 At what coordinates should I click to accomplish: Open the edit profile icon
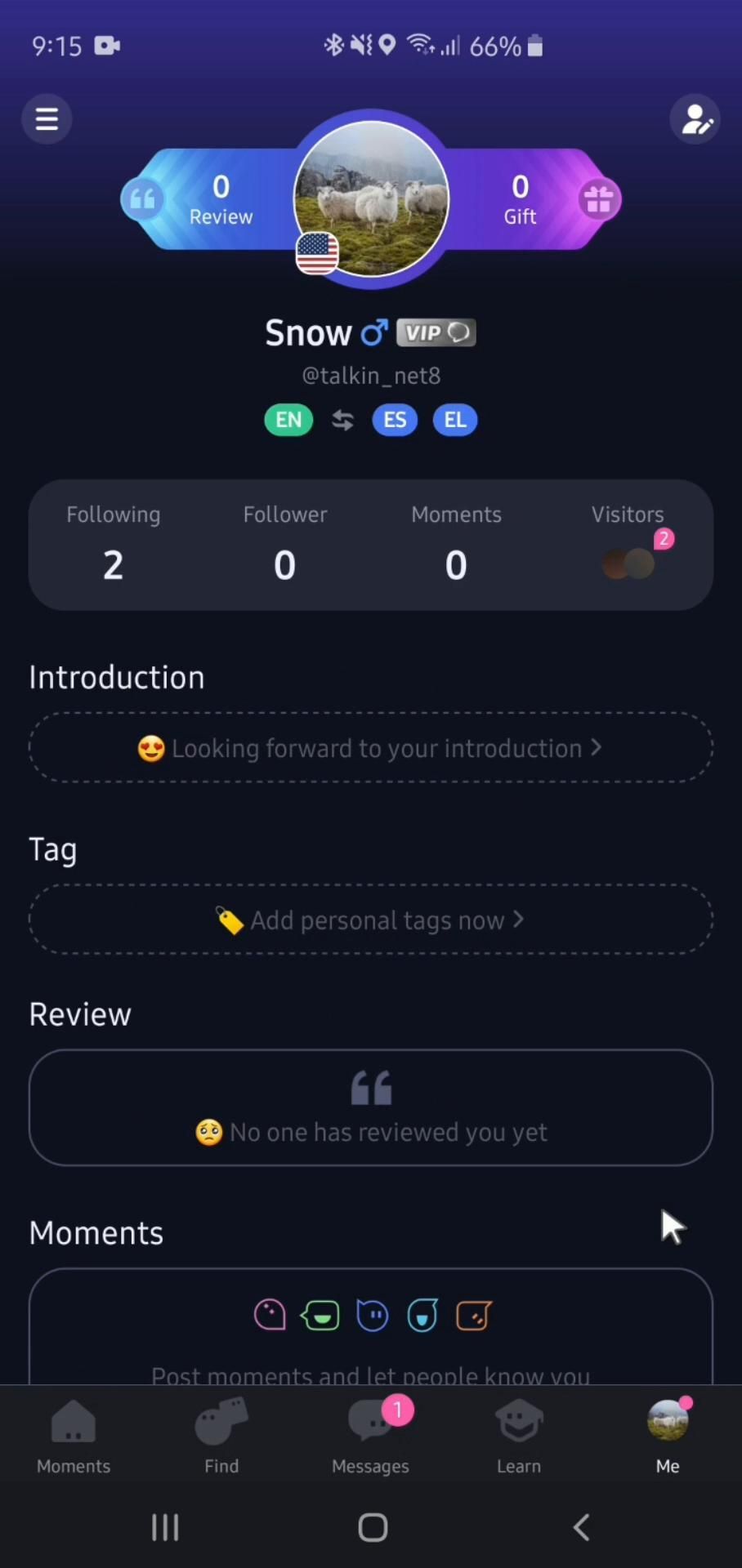tap(695, 119)
